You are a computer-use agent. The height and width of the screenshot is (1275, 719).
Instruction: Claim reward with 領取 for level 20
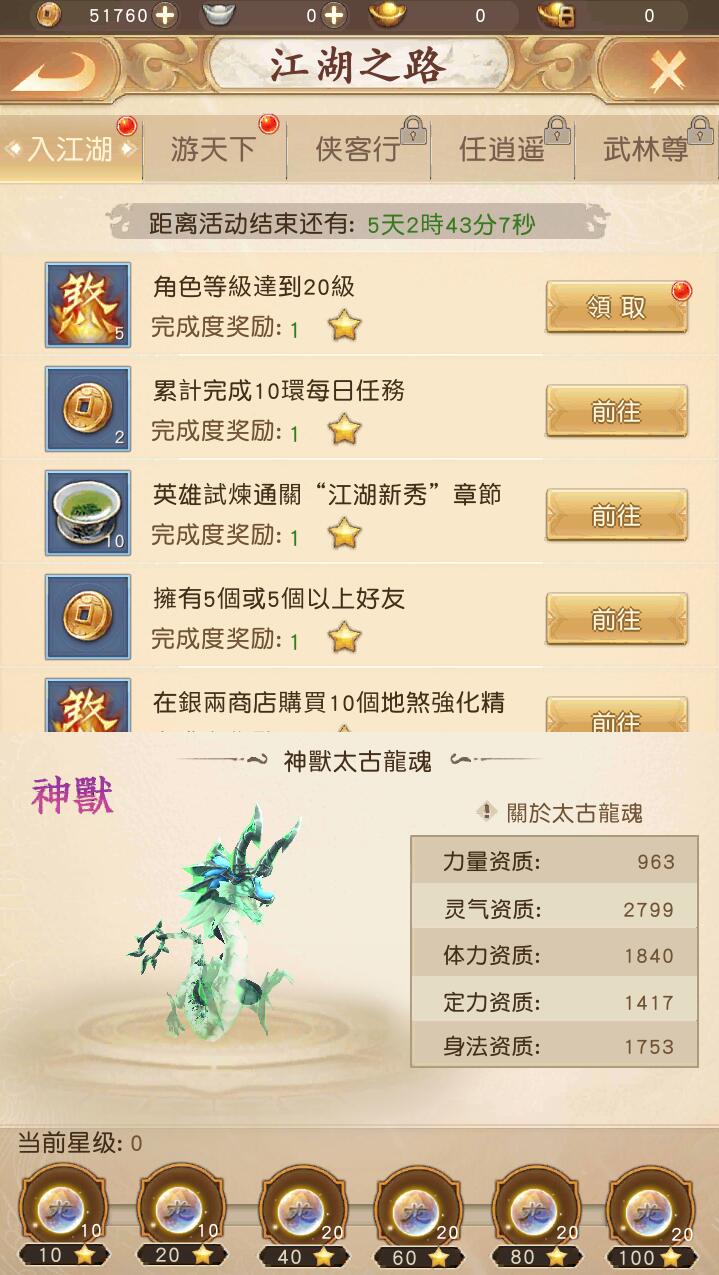click(x=616, y=307)
